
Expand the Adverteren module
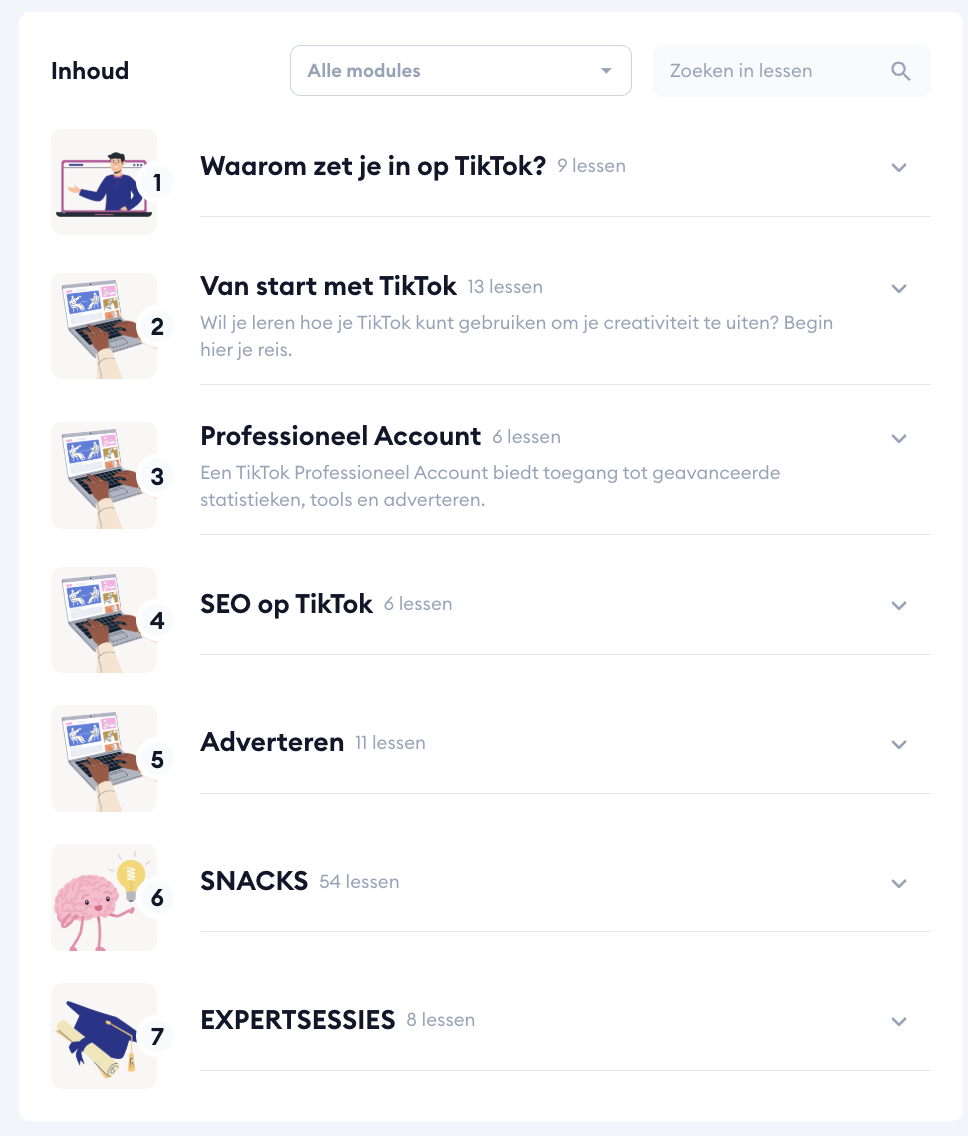click(898, 744)
